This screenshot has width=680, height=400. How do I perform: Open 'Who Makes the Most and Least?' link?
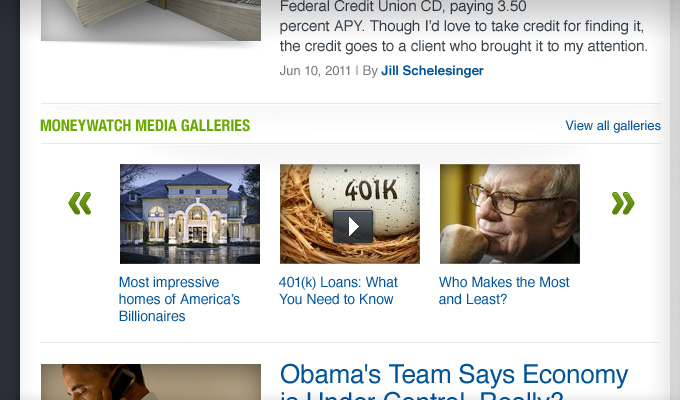click(504, 291)
